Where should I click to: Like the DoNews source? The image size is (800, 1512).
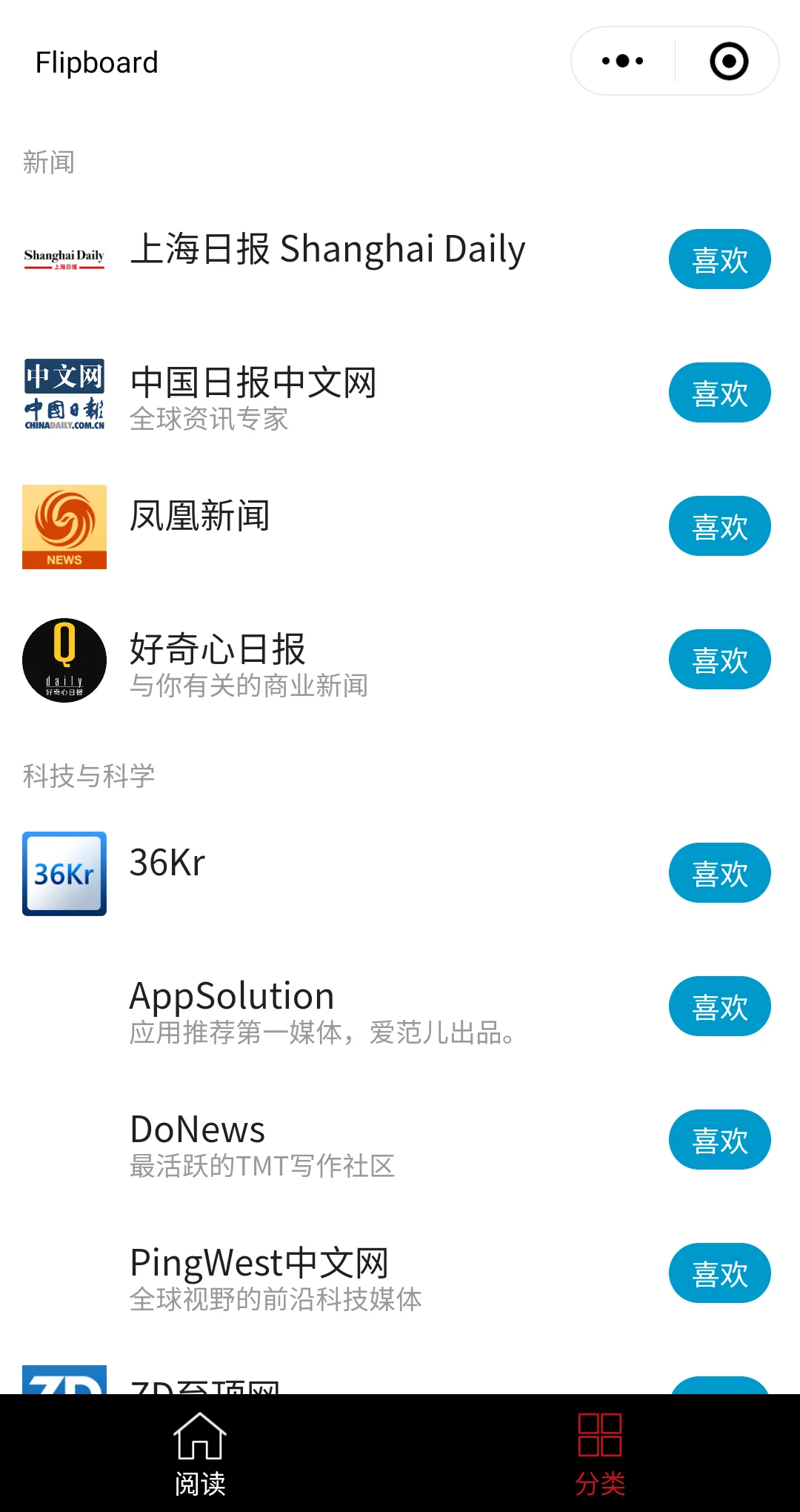719,1140
